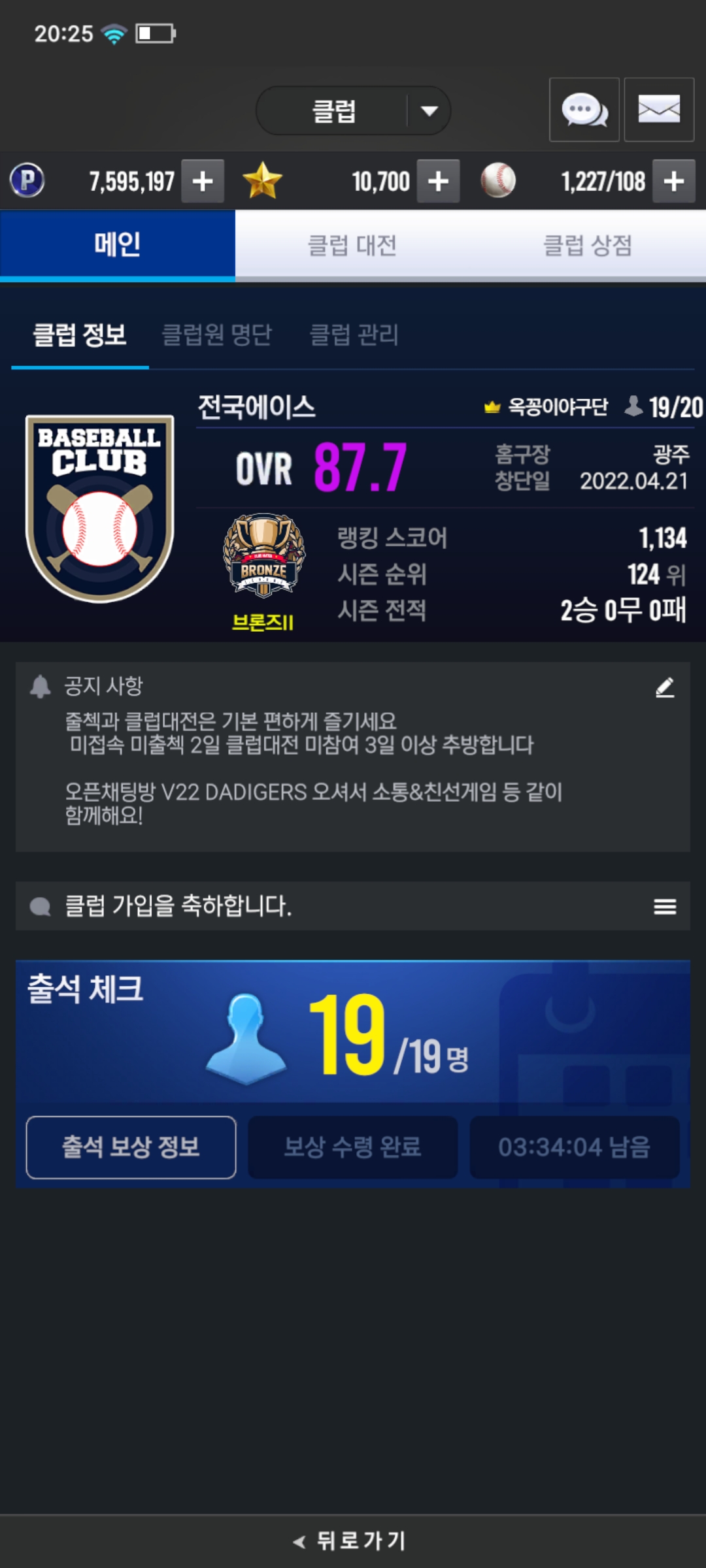Tap the 보상 수령 완료 button

pos(353,1147)
